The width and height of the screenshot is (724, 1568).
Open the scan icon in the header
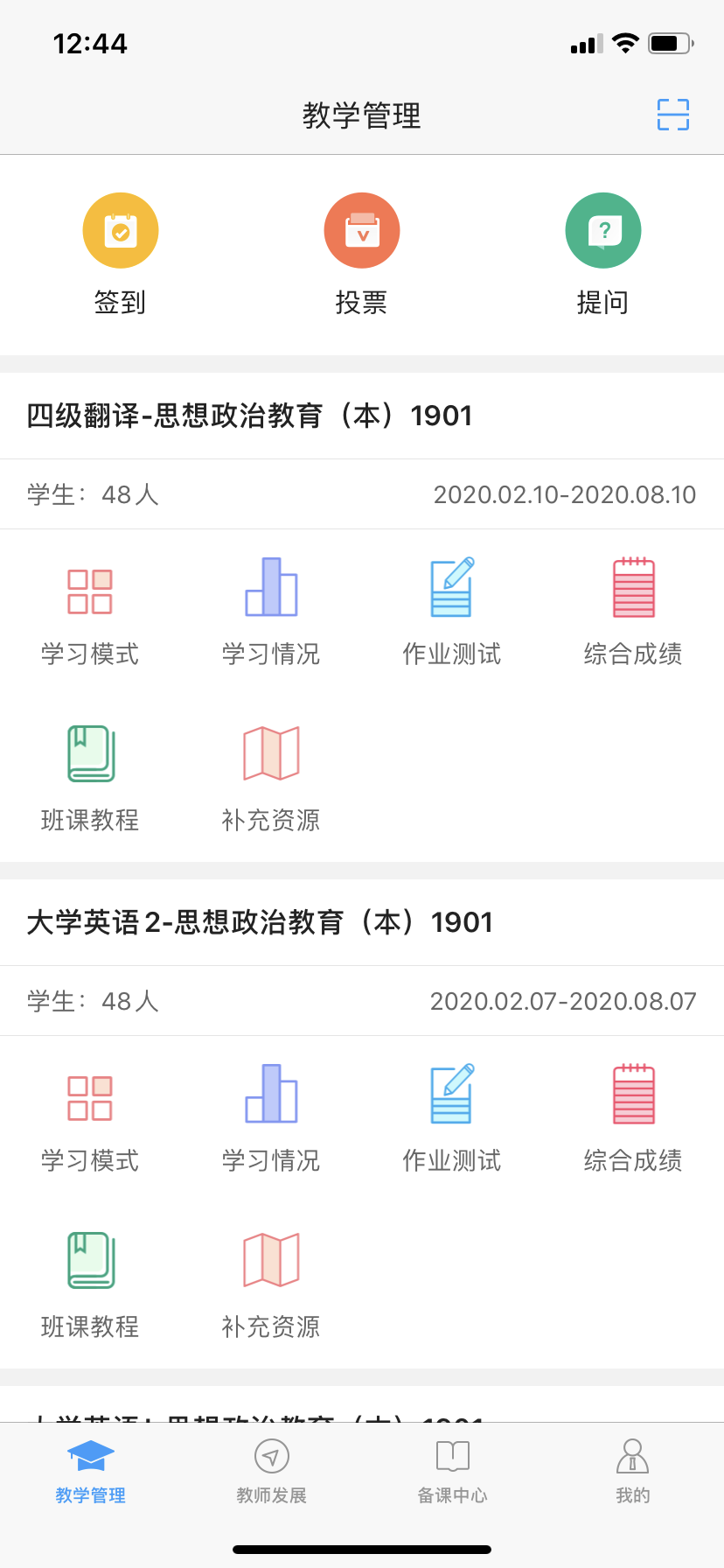pyautogui.click(x=672, y=115)
